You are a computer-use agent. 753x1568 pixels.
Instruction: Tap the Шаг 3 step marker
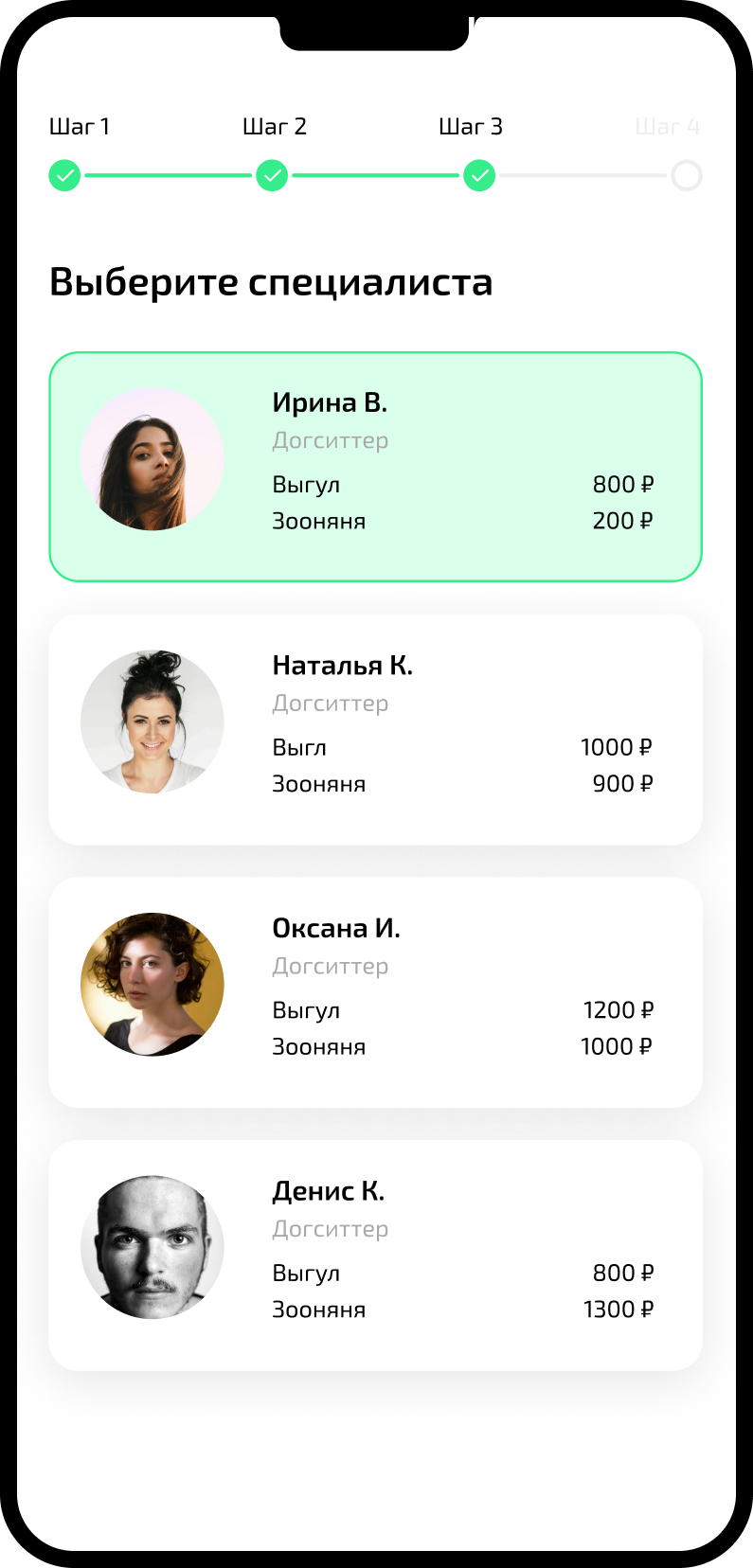pos(479,176)
